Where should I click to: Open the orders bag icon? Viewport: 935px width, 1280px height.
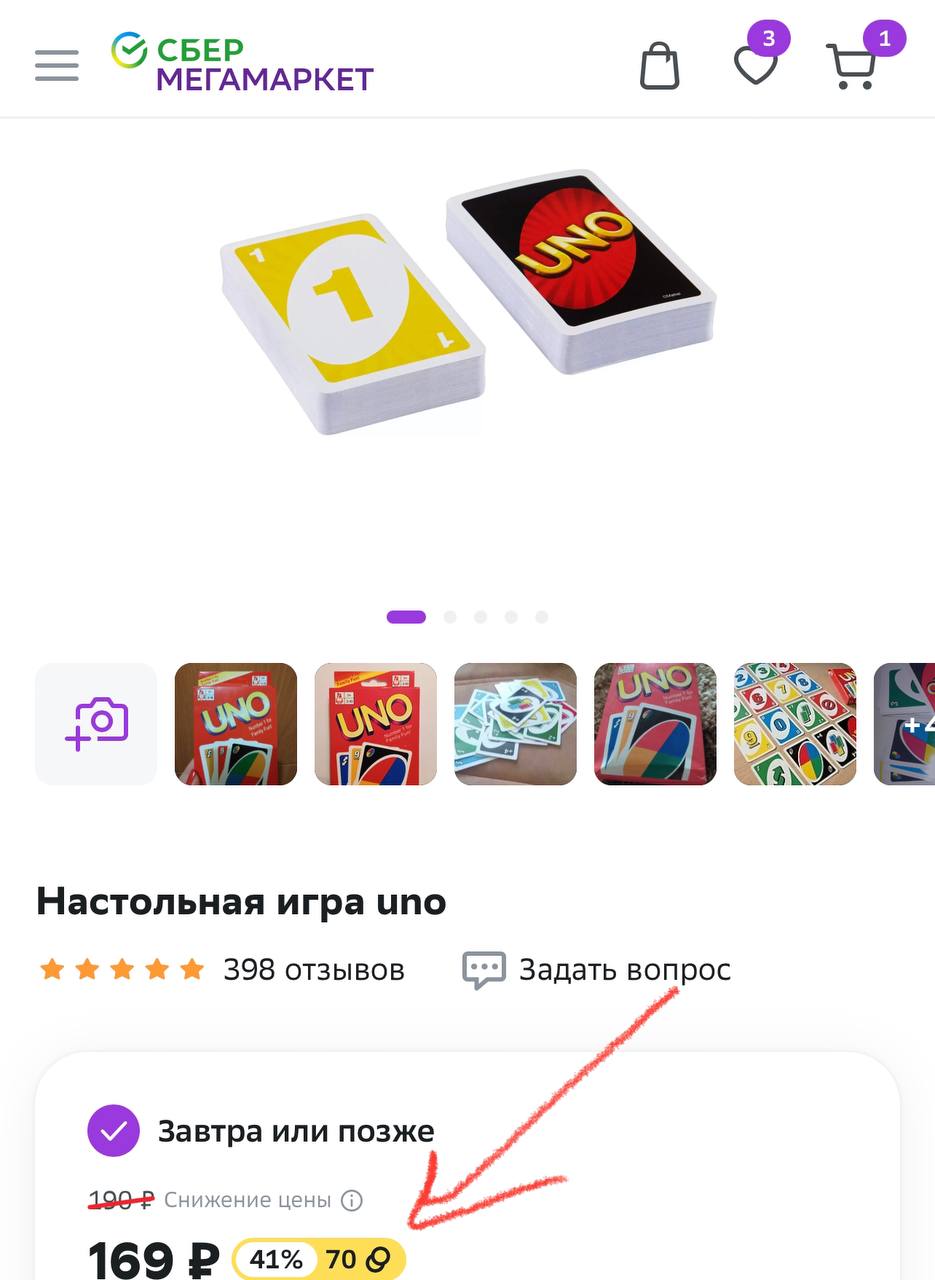[x=659, y=66]
